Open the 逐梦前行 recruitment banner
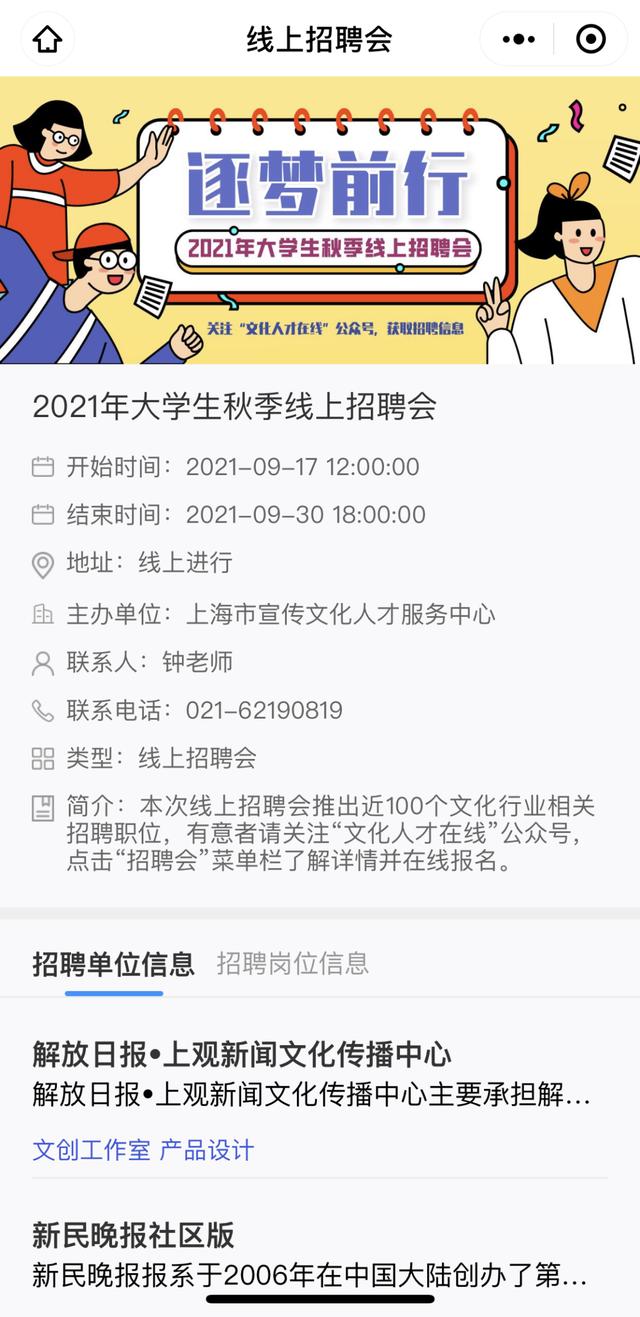This screenshot has height=1317, width=640. coord(320,221)
